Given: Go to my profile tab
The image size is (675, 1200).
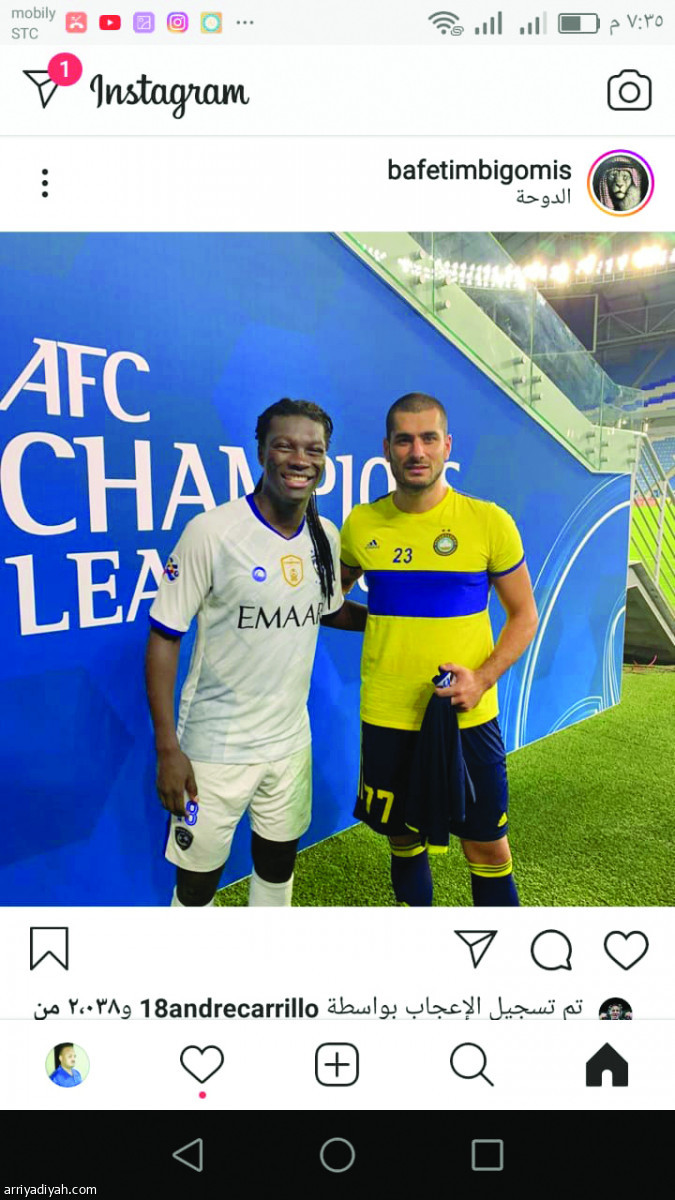Looking at the screenshot, I should (67, 1065).
